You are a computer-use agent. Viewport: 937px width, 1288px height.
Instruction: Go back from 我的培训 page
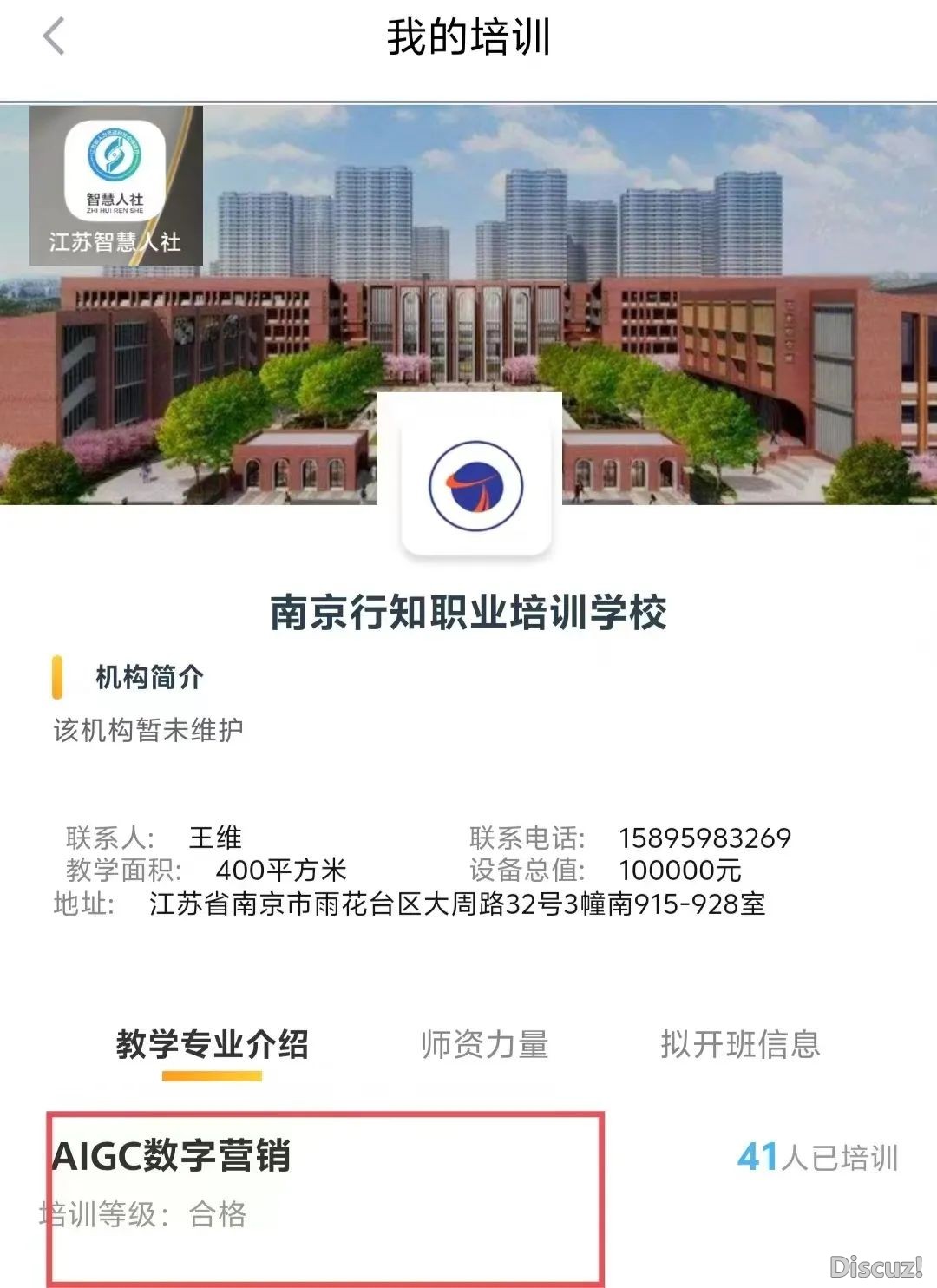tap(54, 37)
